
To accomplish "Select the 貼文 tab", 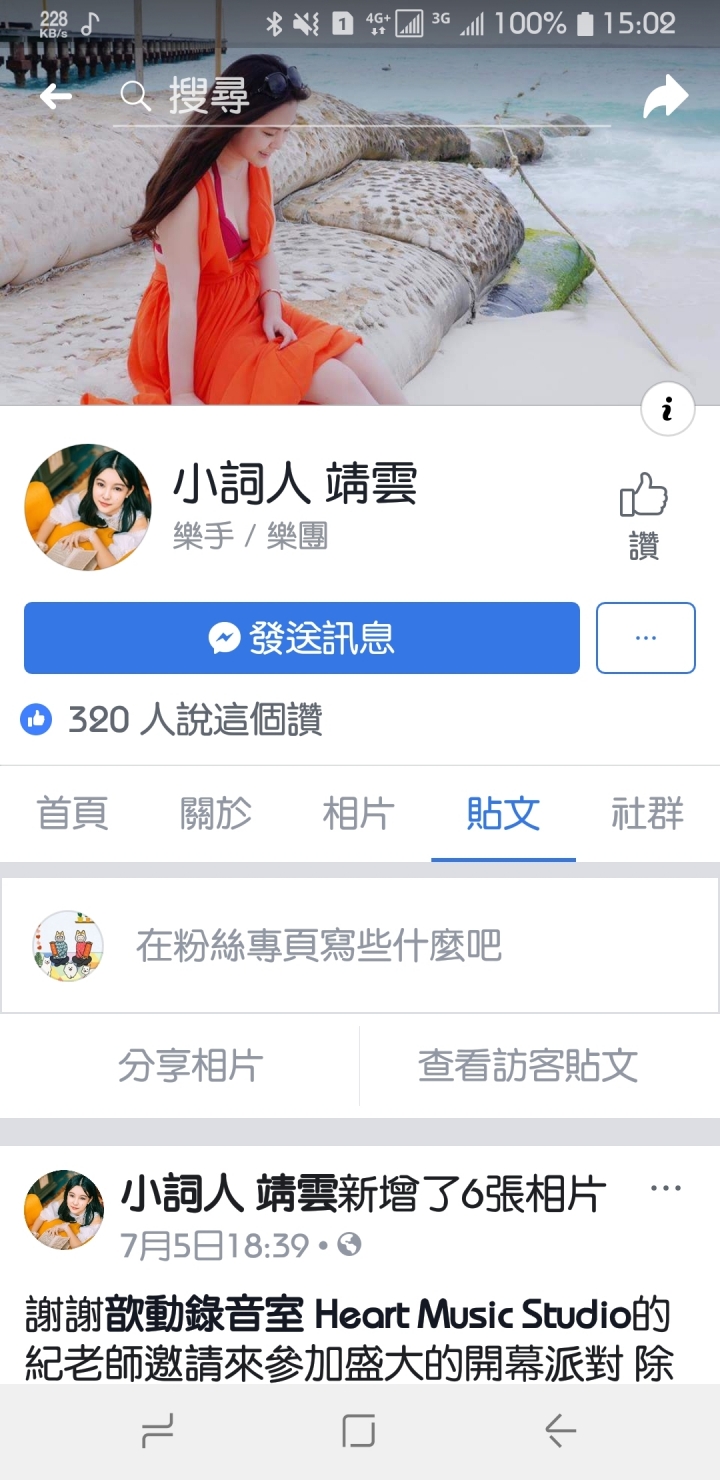I will (x=503, y=814).
